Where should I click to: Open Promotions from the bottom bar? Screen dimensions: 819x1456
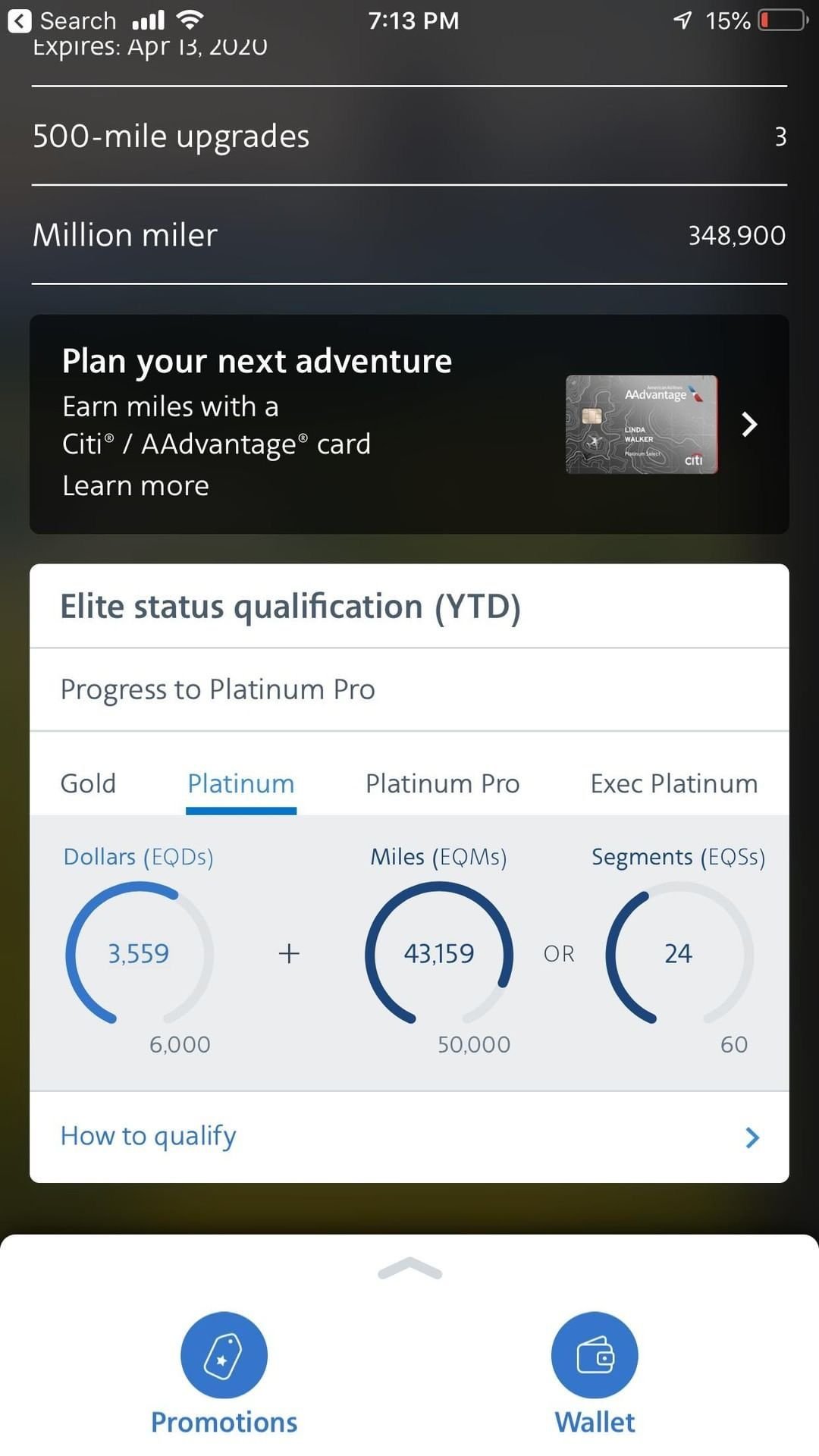point(223,1373)
